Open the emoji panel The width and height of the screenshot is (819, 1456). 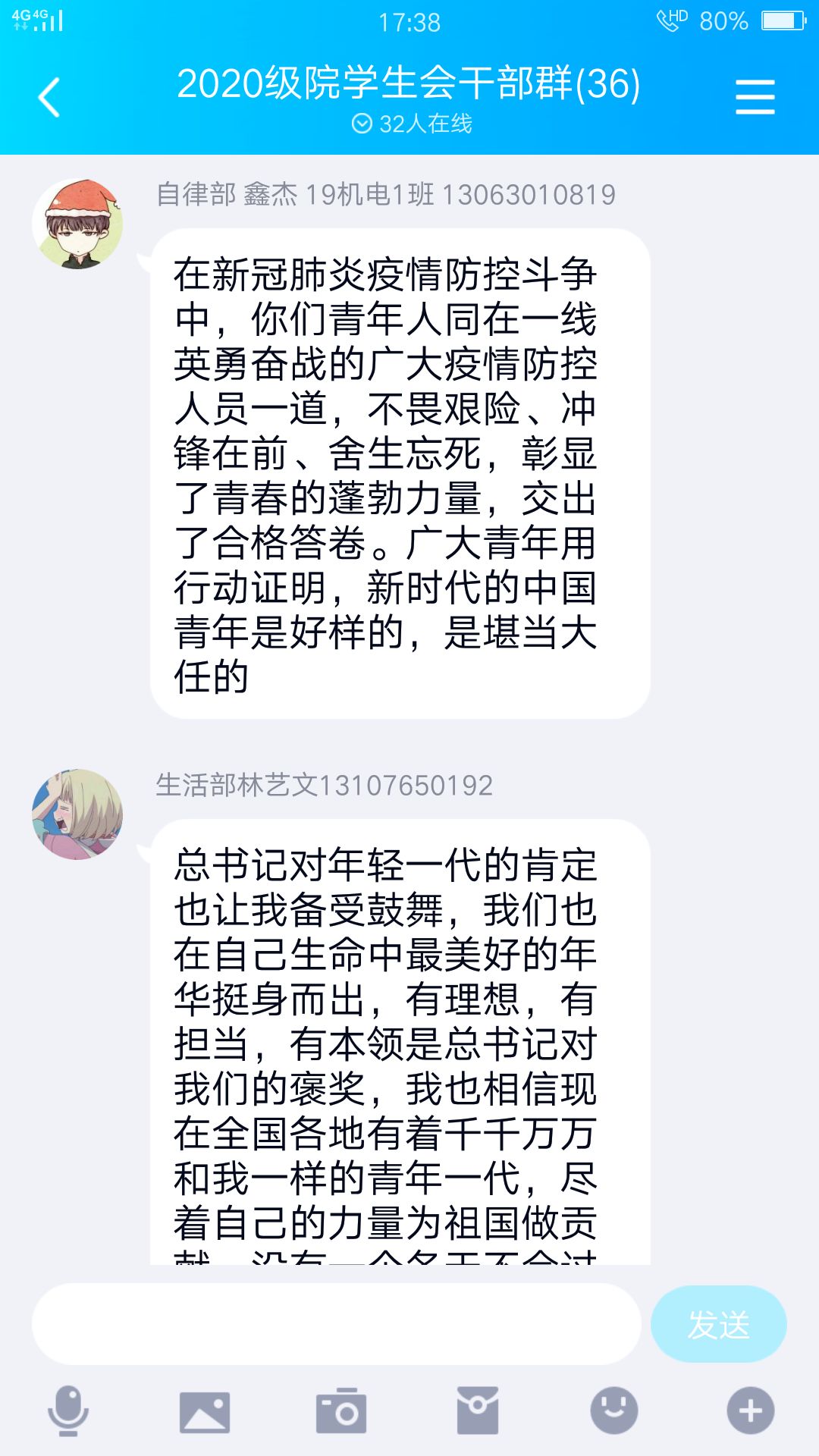(614, 1410)
